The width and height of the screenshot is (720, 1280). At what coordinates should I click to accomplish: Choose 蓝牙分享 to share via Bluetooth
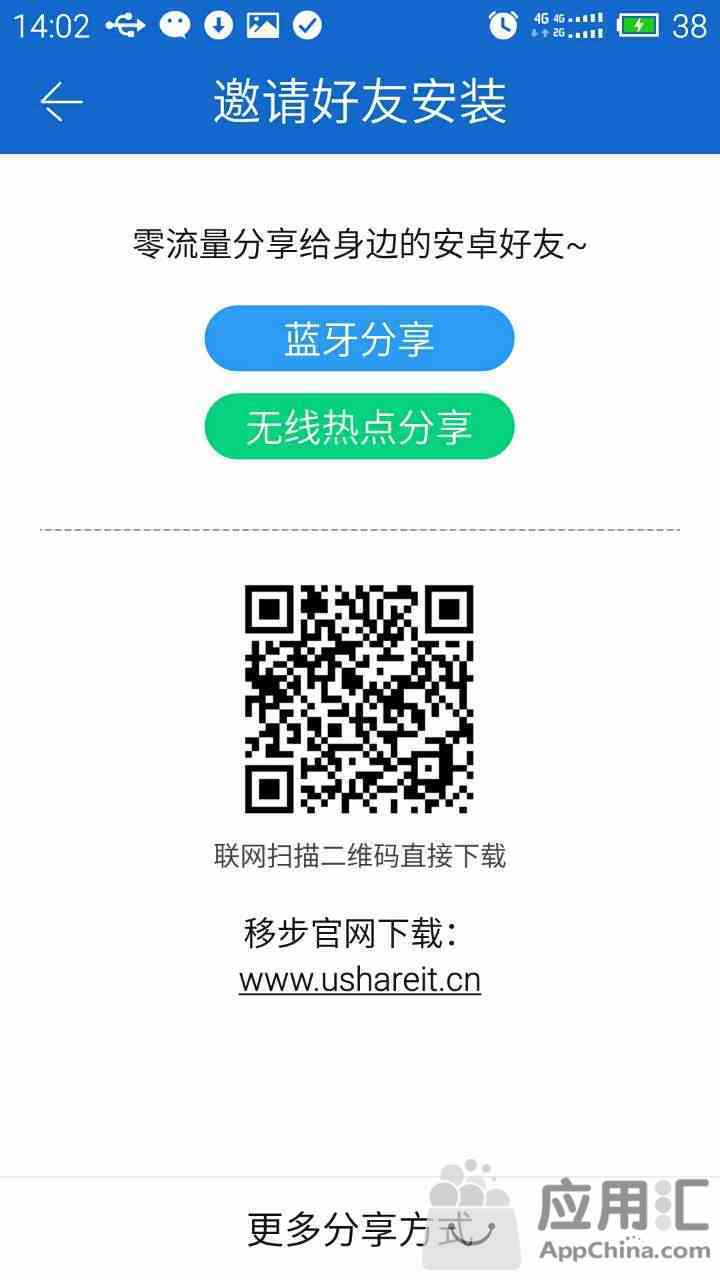[359, 339]
